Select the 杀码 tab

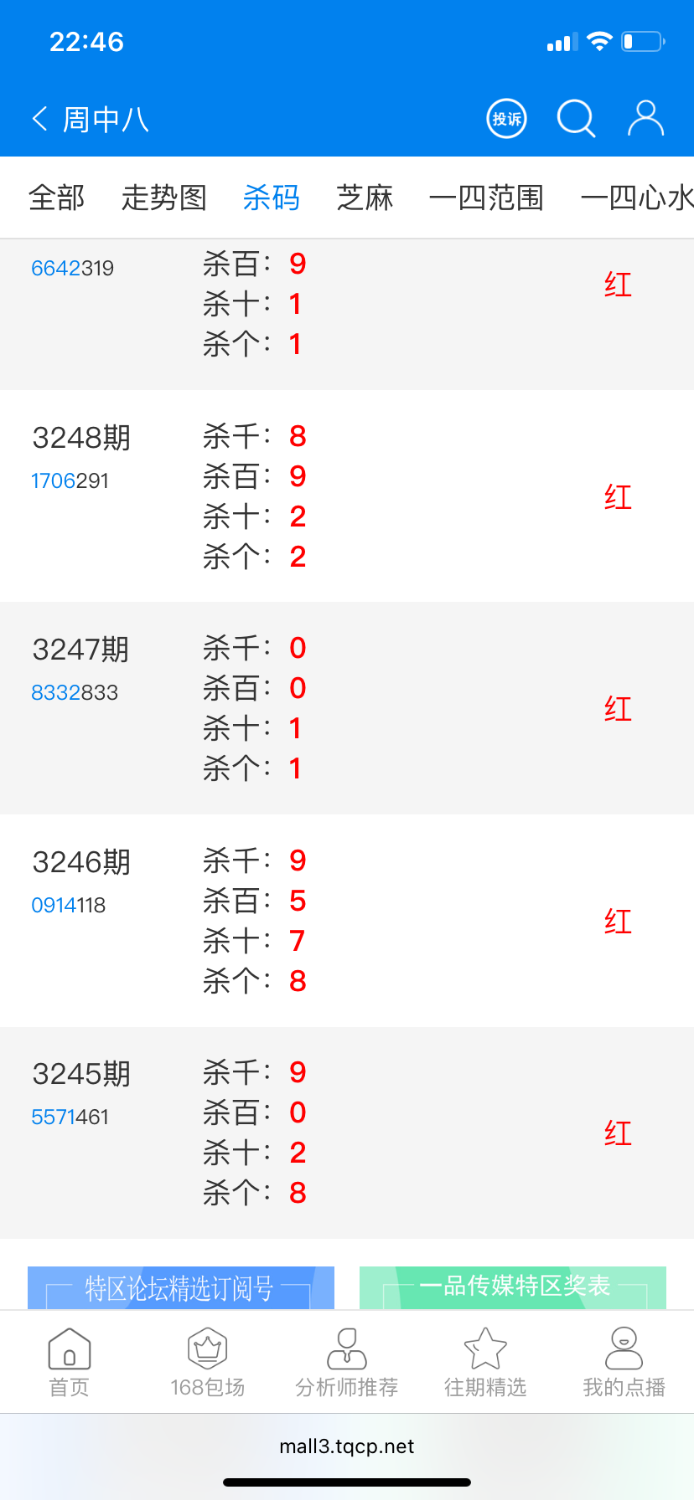coord(271,198)
